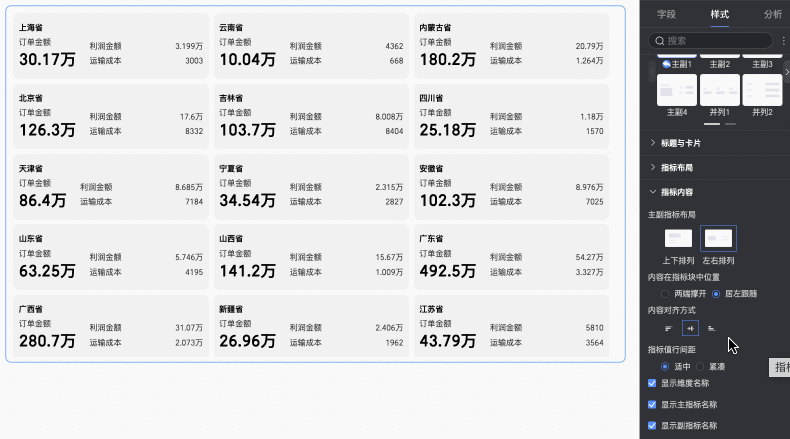Switch to the 字段 tab
Screen dimensions: 790x439
(x=666, y=14)
